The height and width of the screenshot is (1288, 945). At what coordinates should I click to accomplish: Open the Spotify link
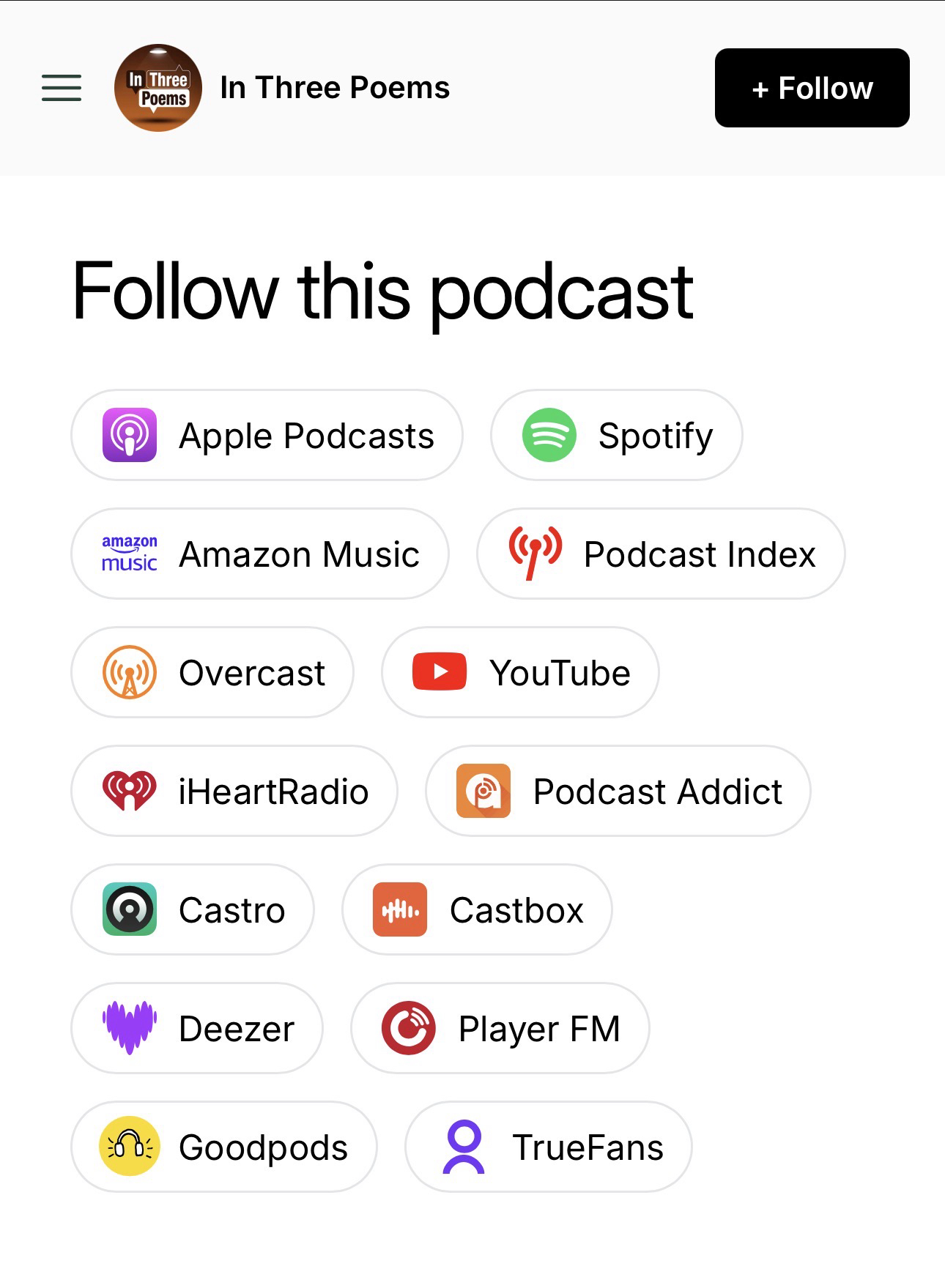(616, 435)
